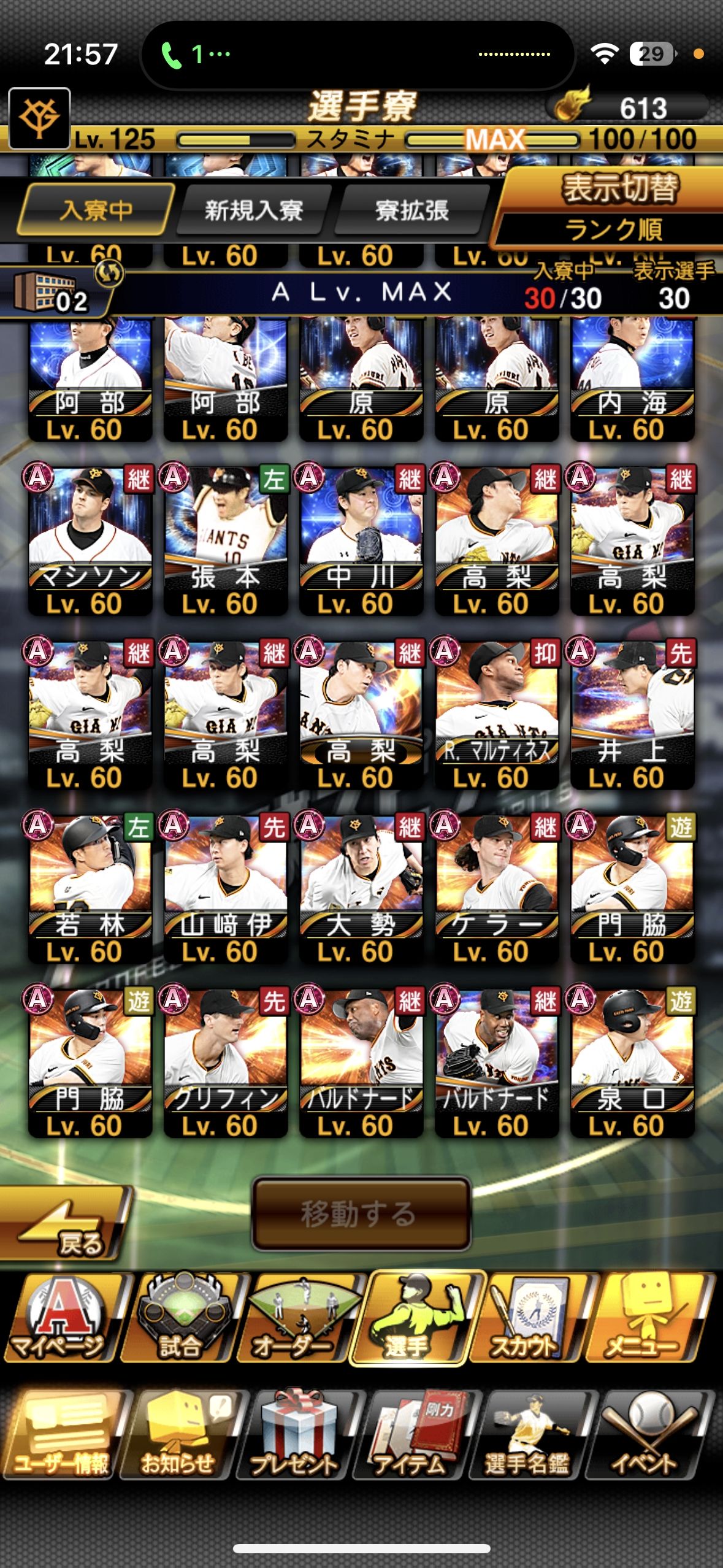723x1568 pixels.
Task: Choose the ケラー player card
Action: coord(496,888)
